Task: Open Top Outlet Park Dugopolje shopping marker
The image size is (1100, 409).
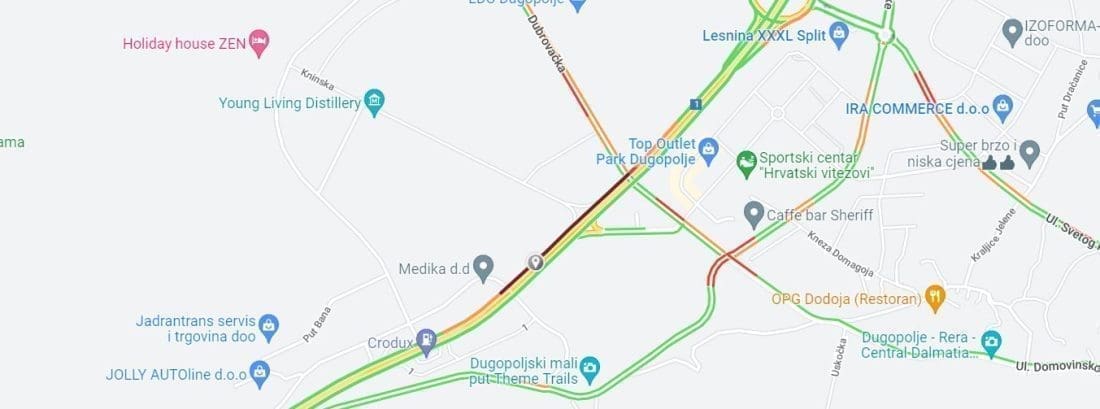Action: 708,150
